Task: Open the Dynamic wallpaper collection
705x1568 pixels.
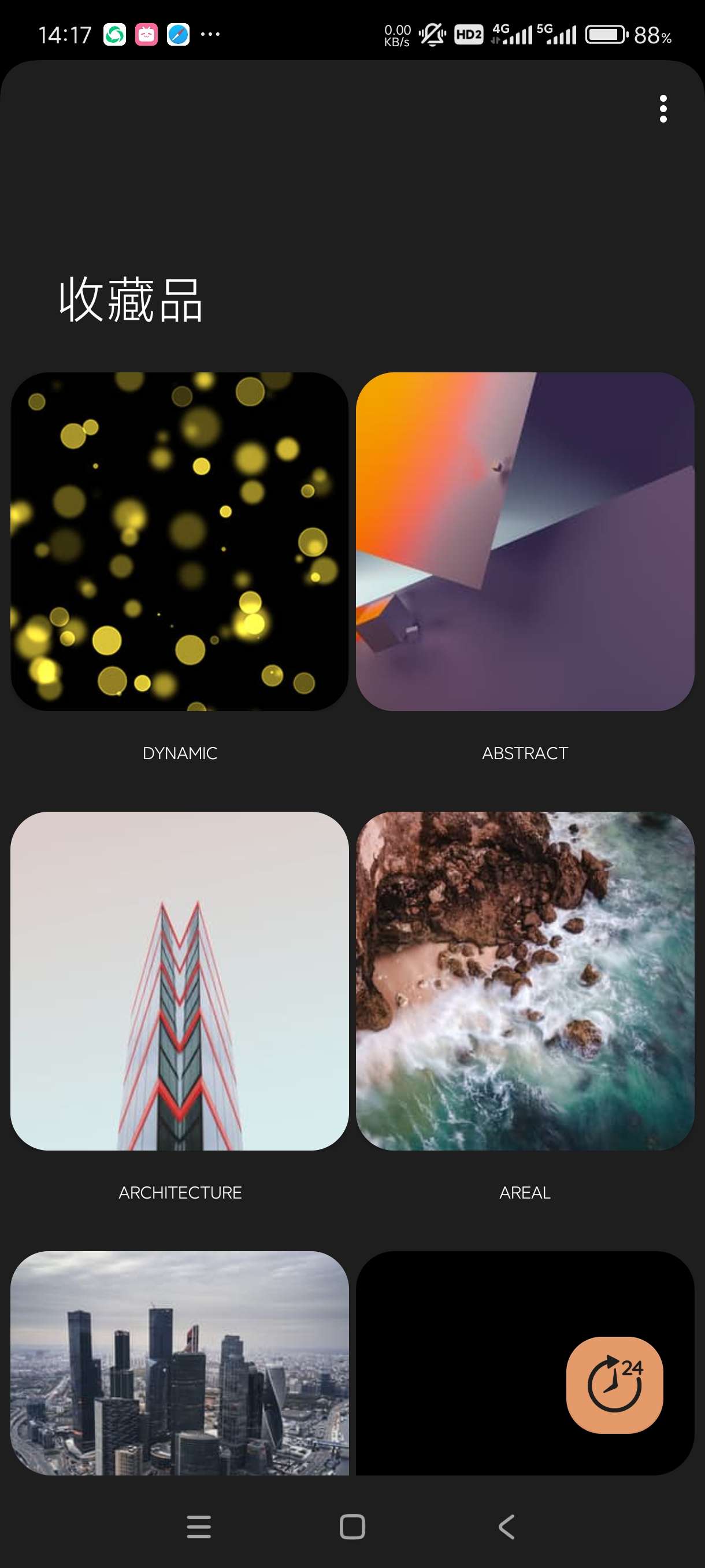Action: (180, 541)
